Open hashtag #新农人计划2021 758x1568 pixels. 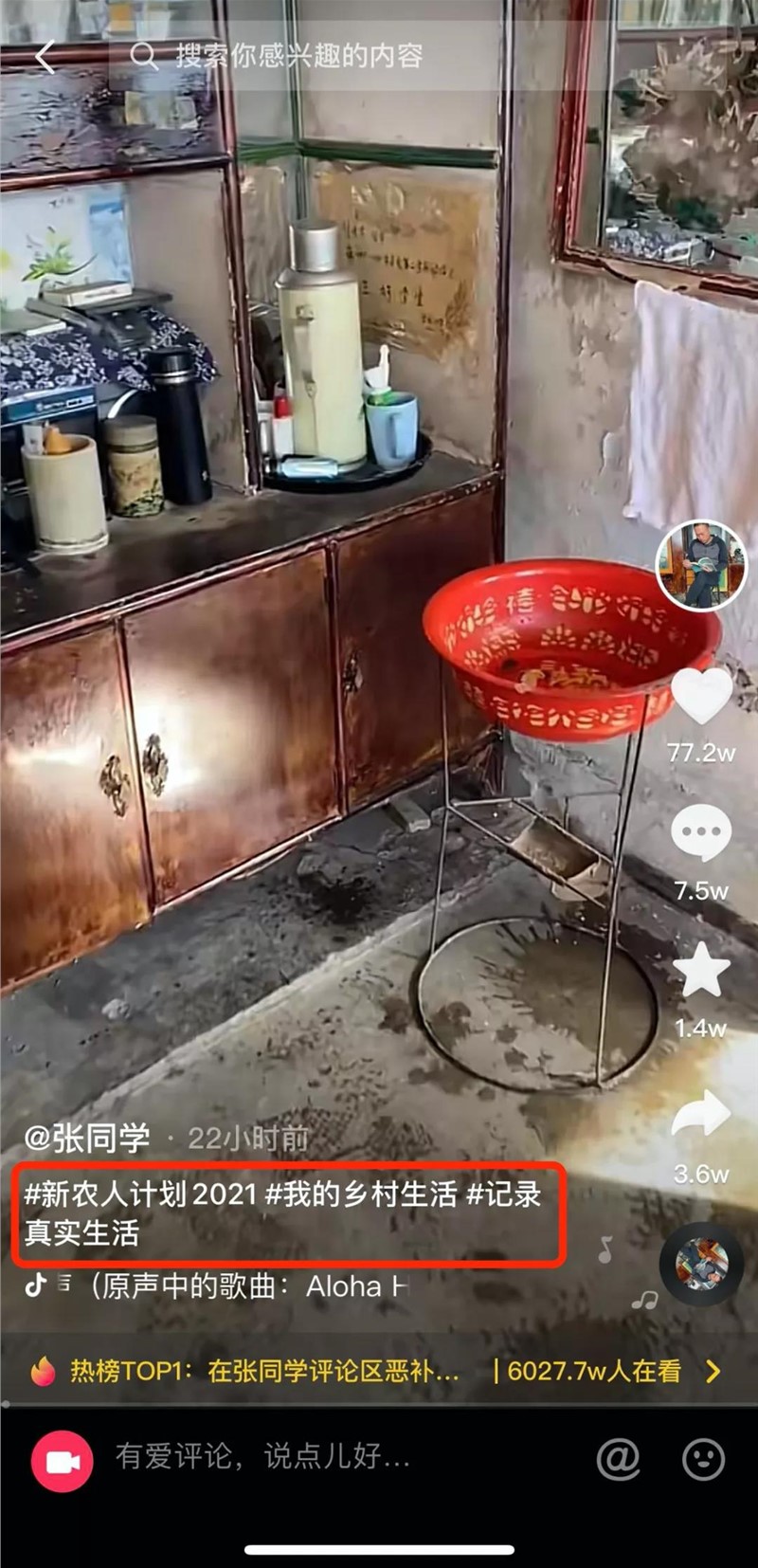(x=140, y=1194)
